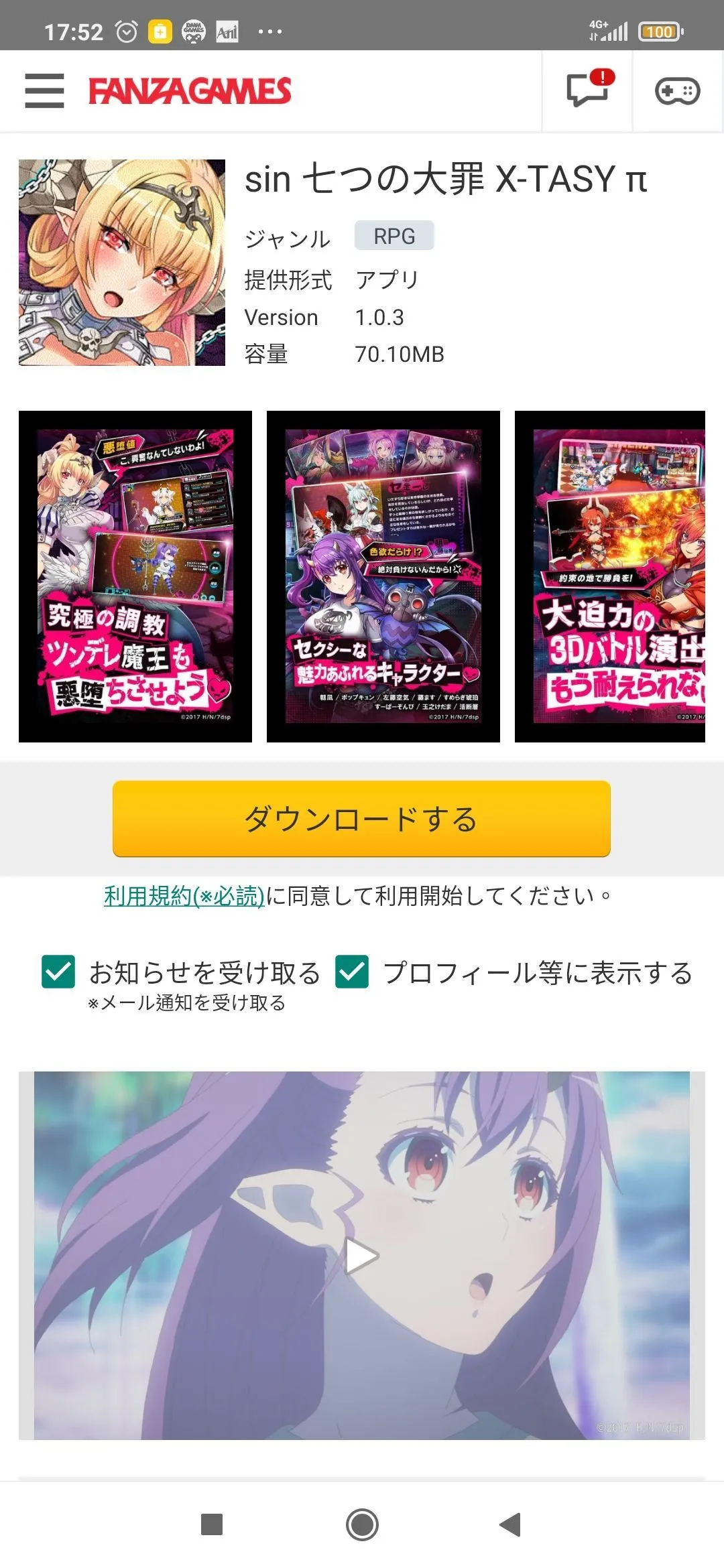Screen dimensions: 724x1568
Task: Play the promotional video
Action: click(x=362, y=1256)
